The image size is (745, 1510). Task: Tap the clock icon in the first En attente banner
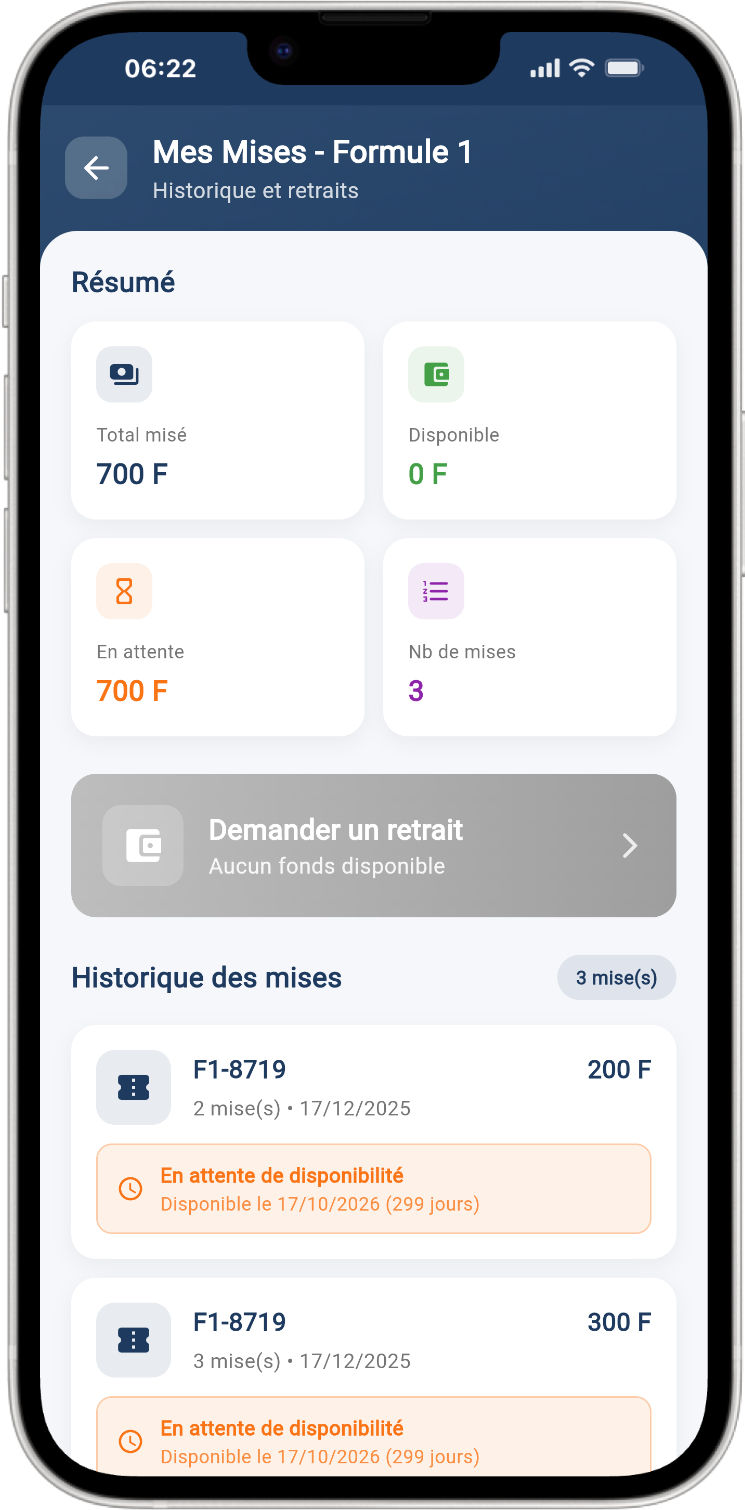point(130,1188)
